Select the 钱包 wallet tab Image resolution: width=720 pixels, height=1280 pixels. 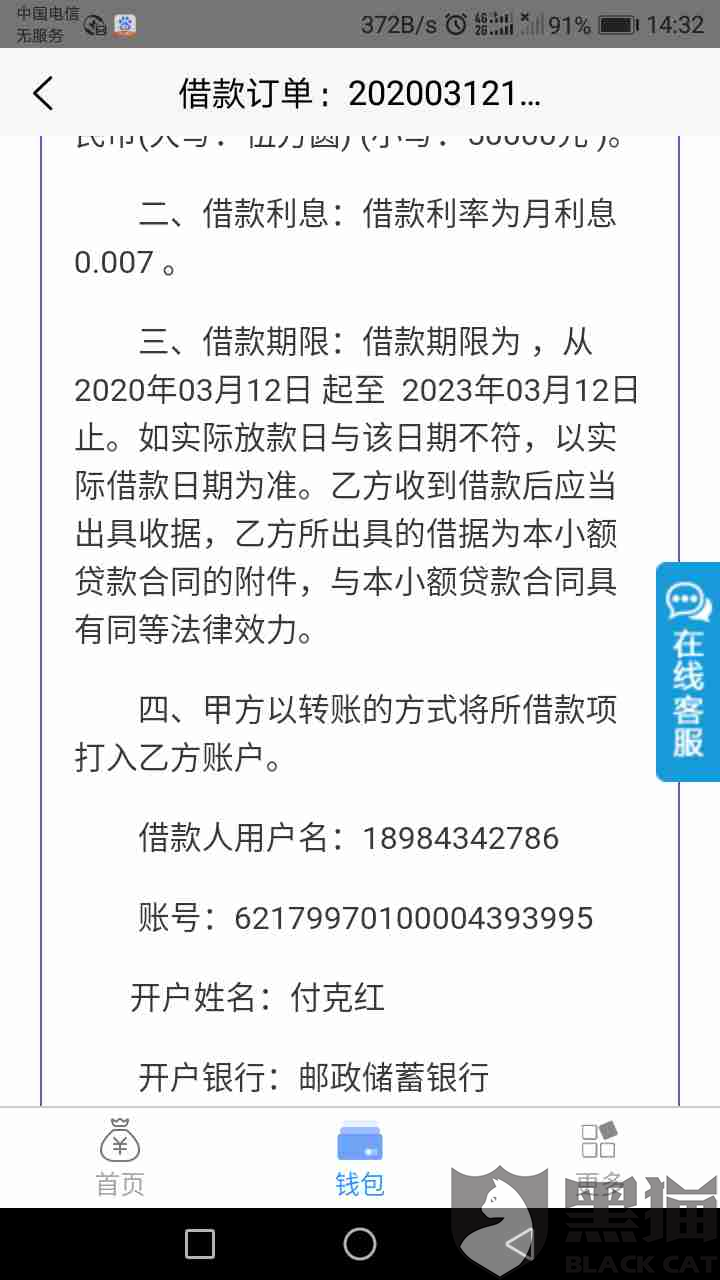pyautogui.click(x=360, y=1160)
